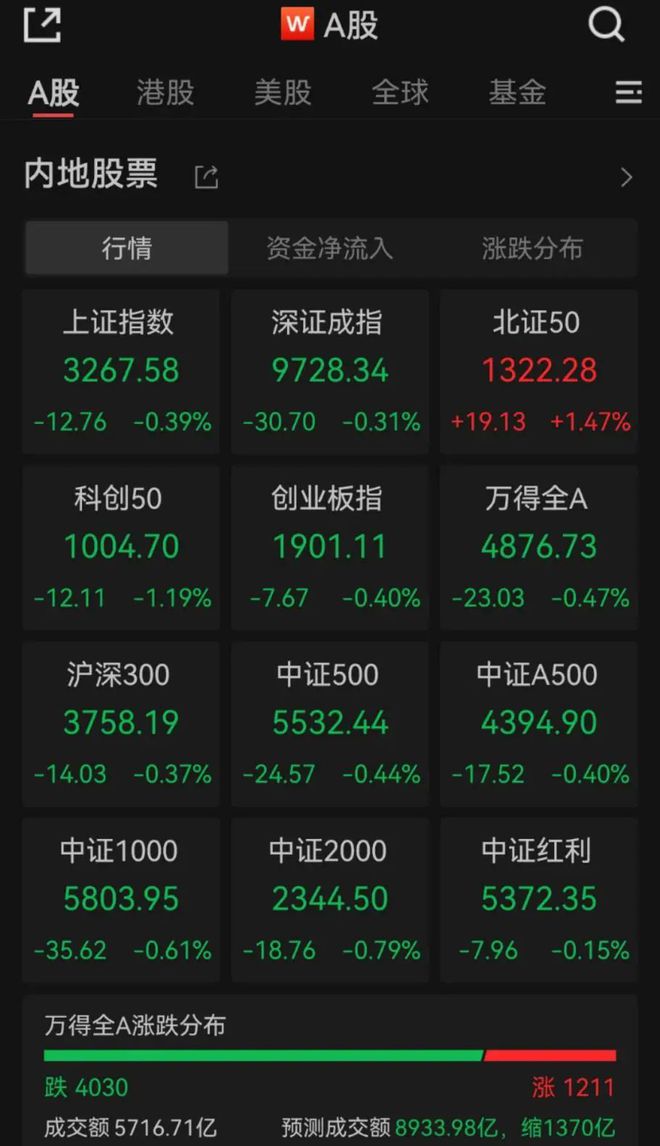Switch to 资金净流入 segment
The image size is (660, 1146).
point(330,248)
